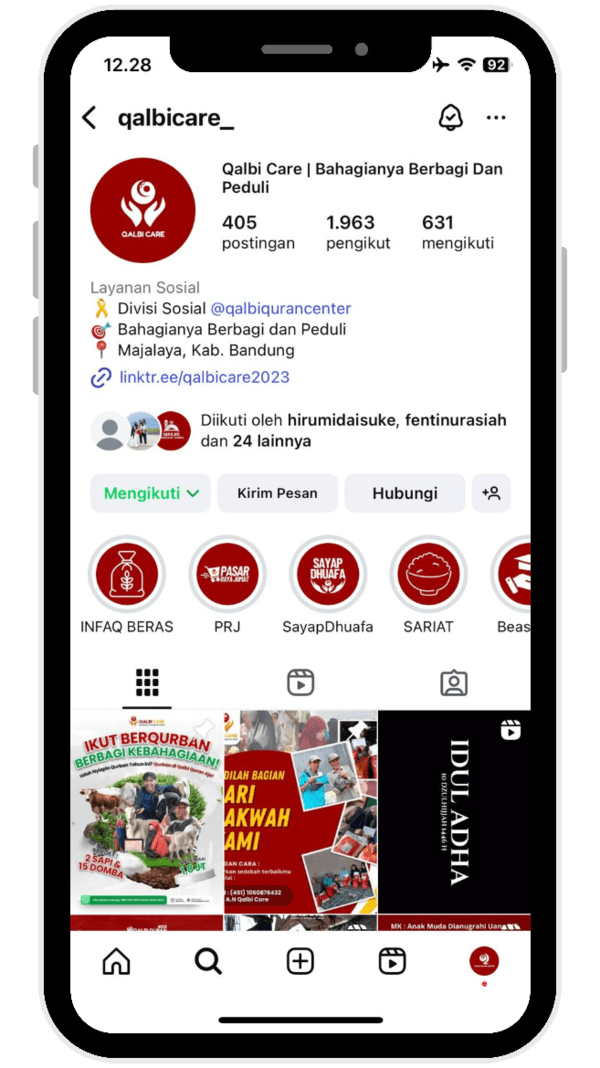Viewport: 600px width, 1068px height.
Task: Open the linktr.ee/qalbicare2023 link
Action: click(204, 377)
